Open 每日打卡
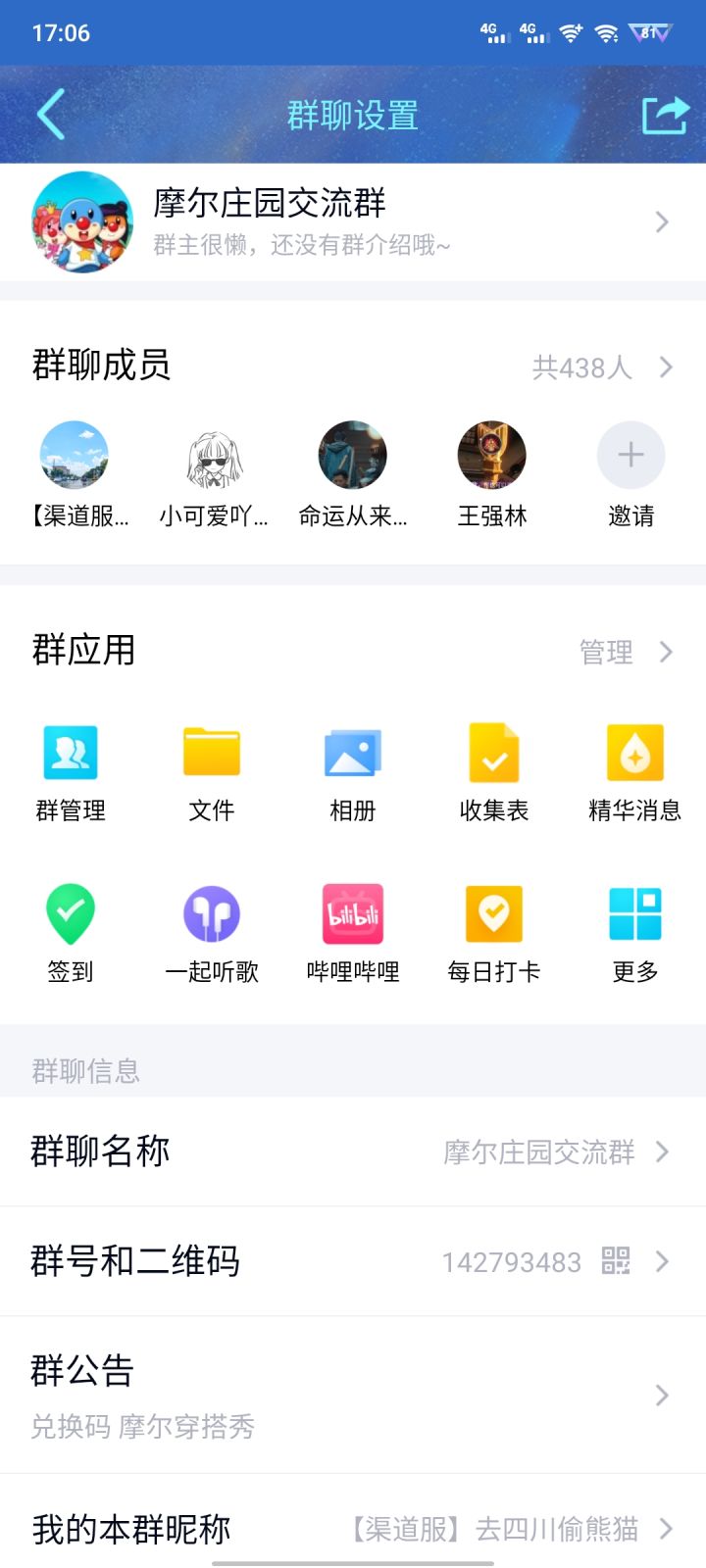This screenshot has height=1568, width=706. (494, 933)
